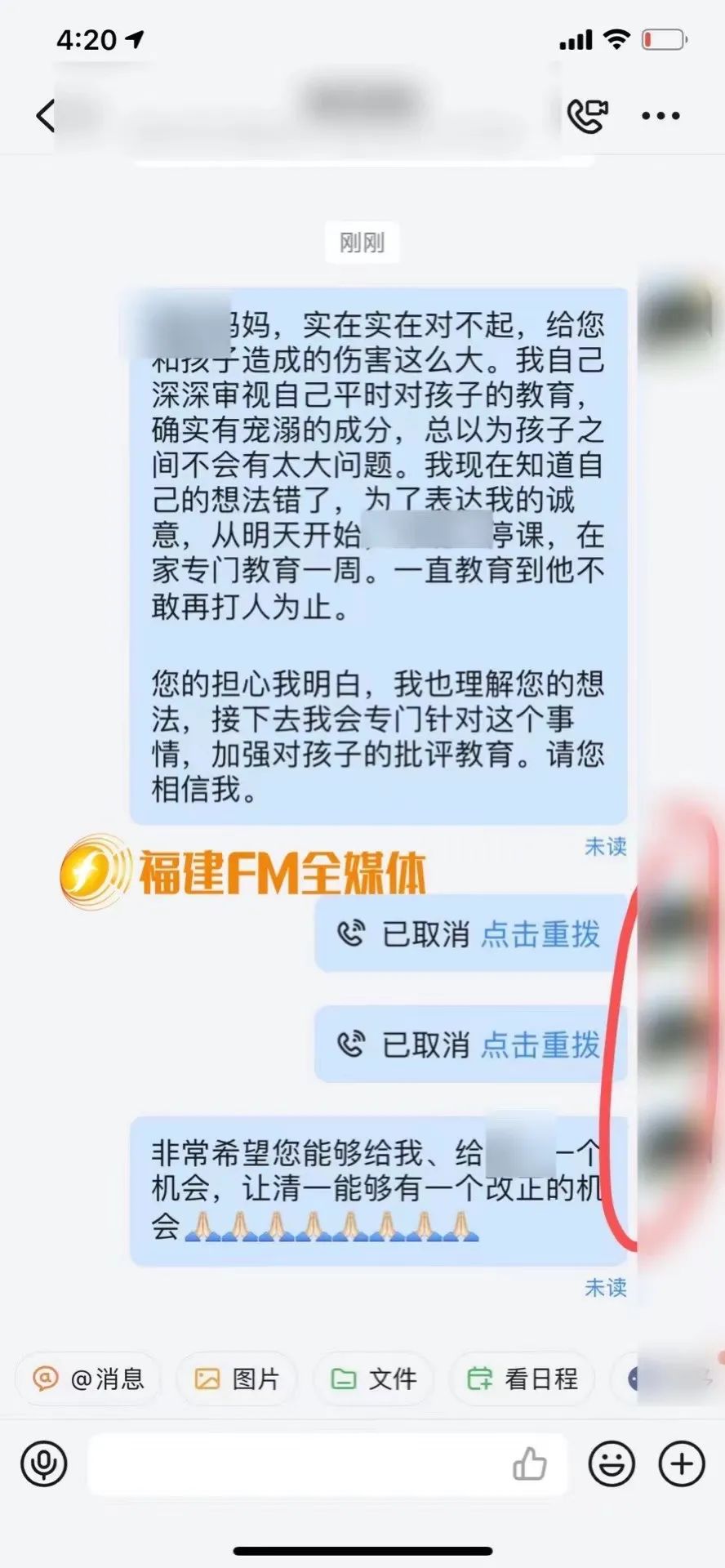Open the plus attachment menu
Viewport: 725px width, 1568px height.
pyautogui.click(x=682, y=1464)
